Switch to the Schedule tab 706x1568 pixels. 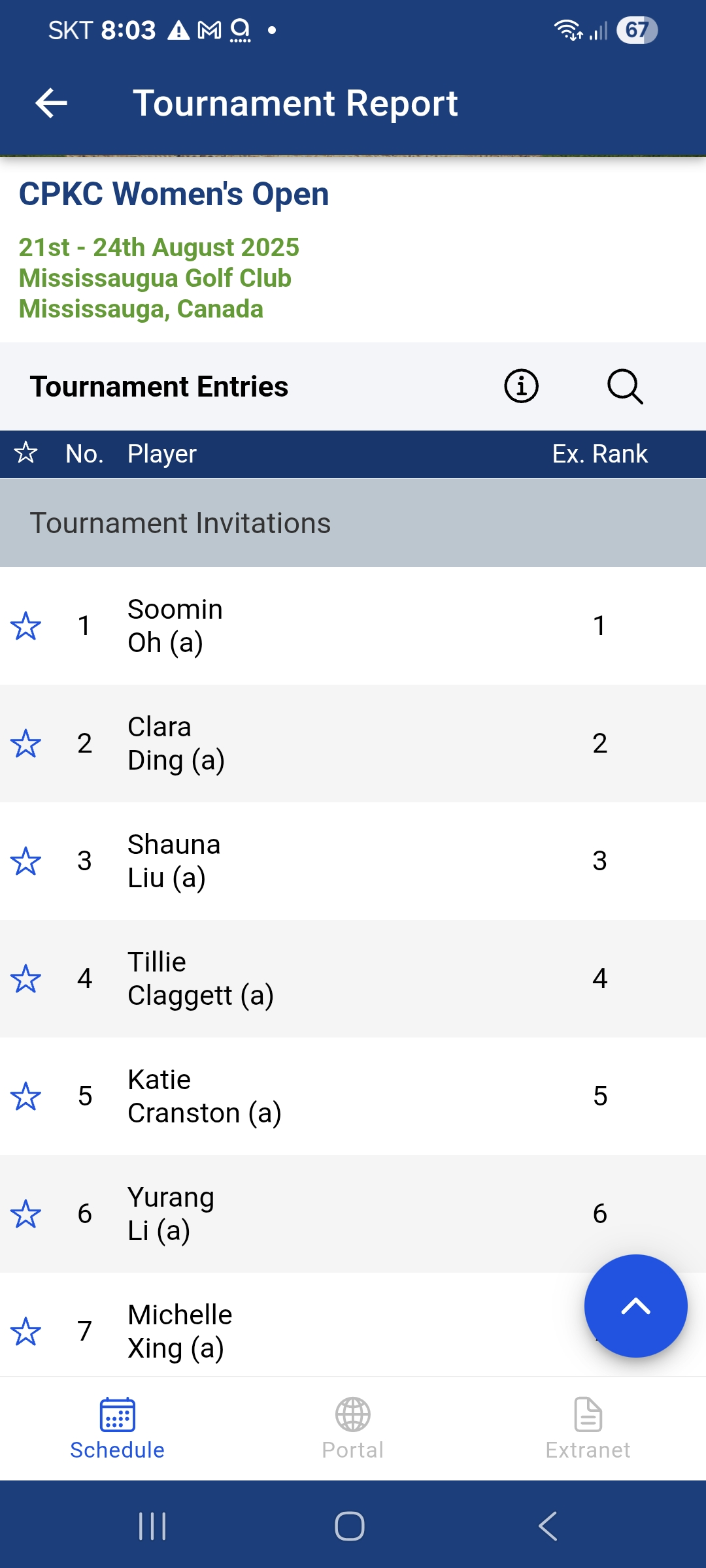pyautogui.click(x=118, y=1429)
